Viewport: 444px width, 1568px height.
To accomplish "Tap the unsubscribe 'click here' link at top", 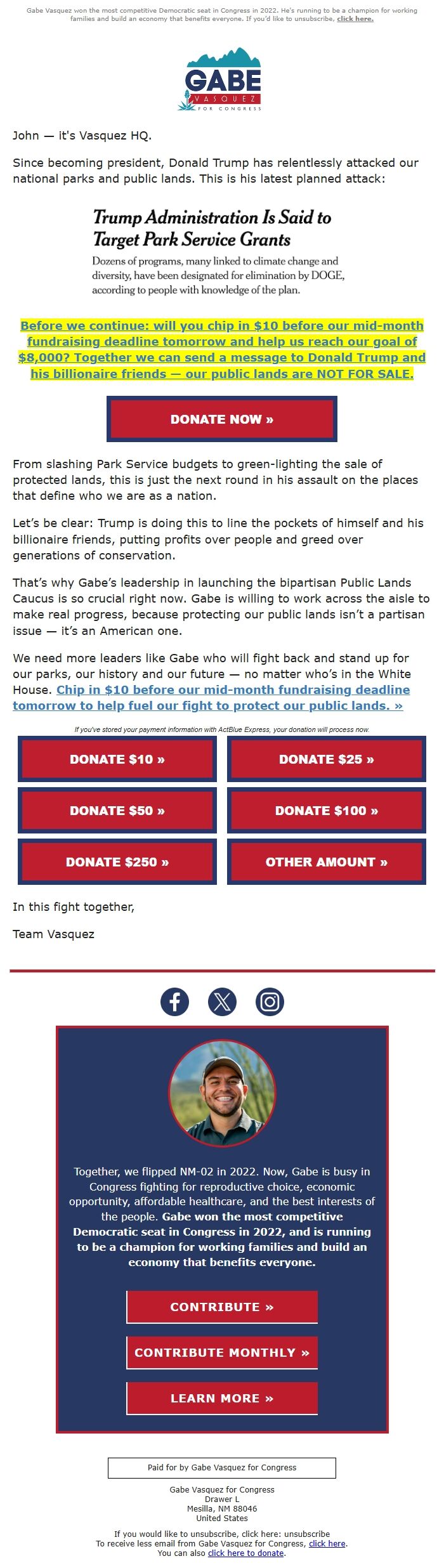I will coord(355,19).
